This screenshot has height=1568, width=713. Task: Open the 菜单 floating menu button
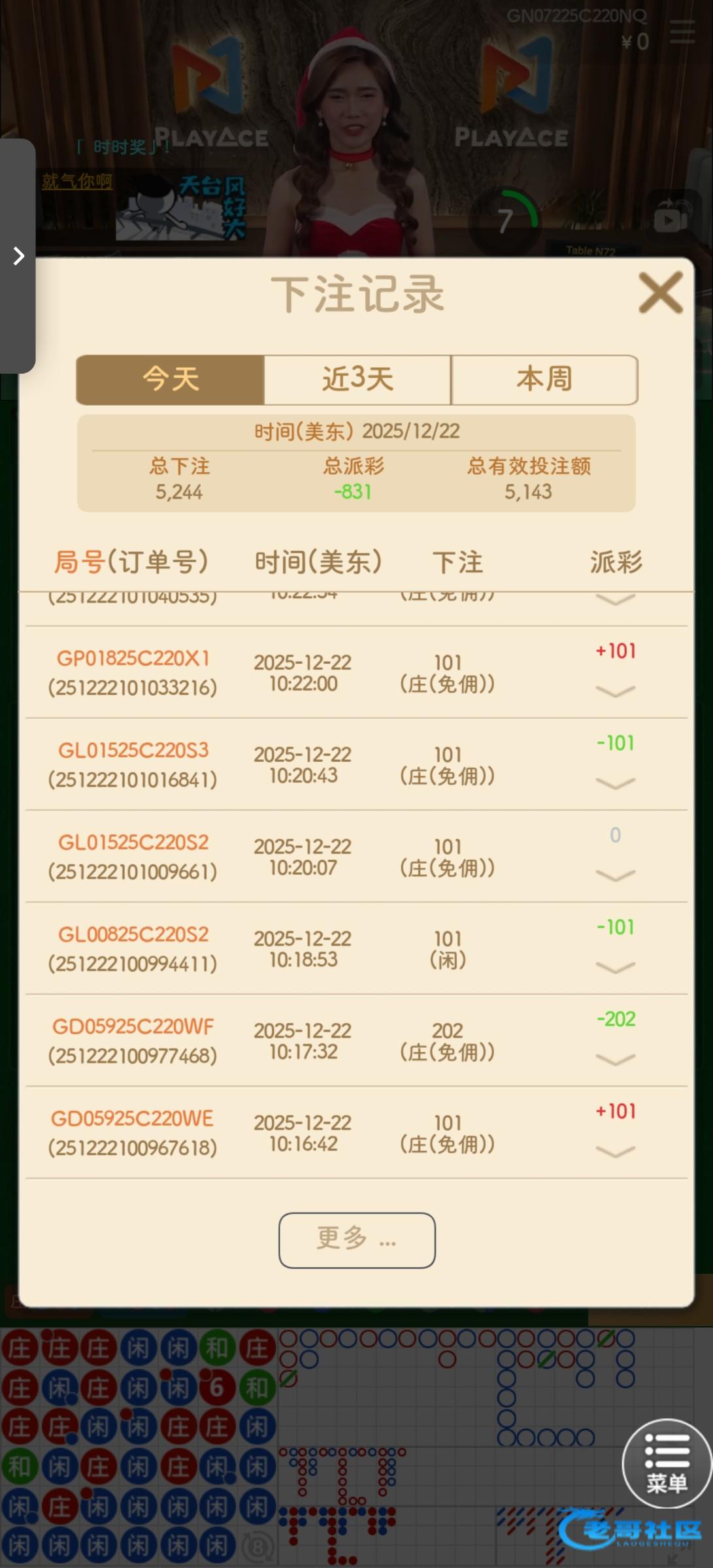666,1463
